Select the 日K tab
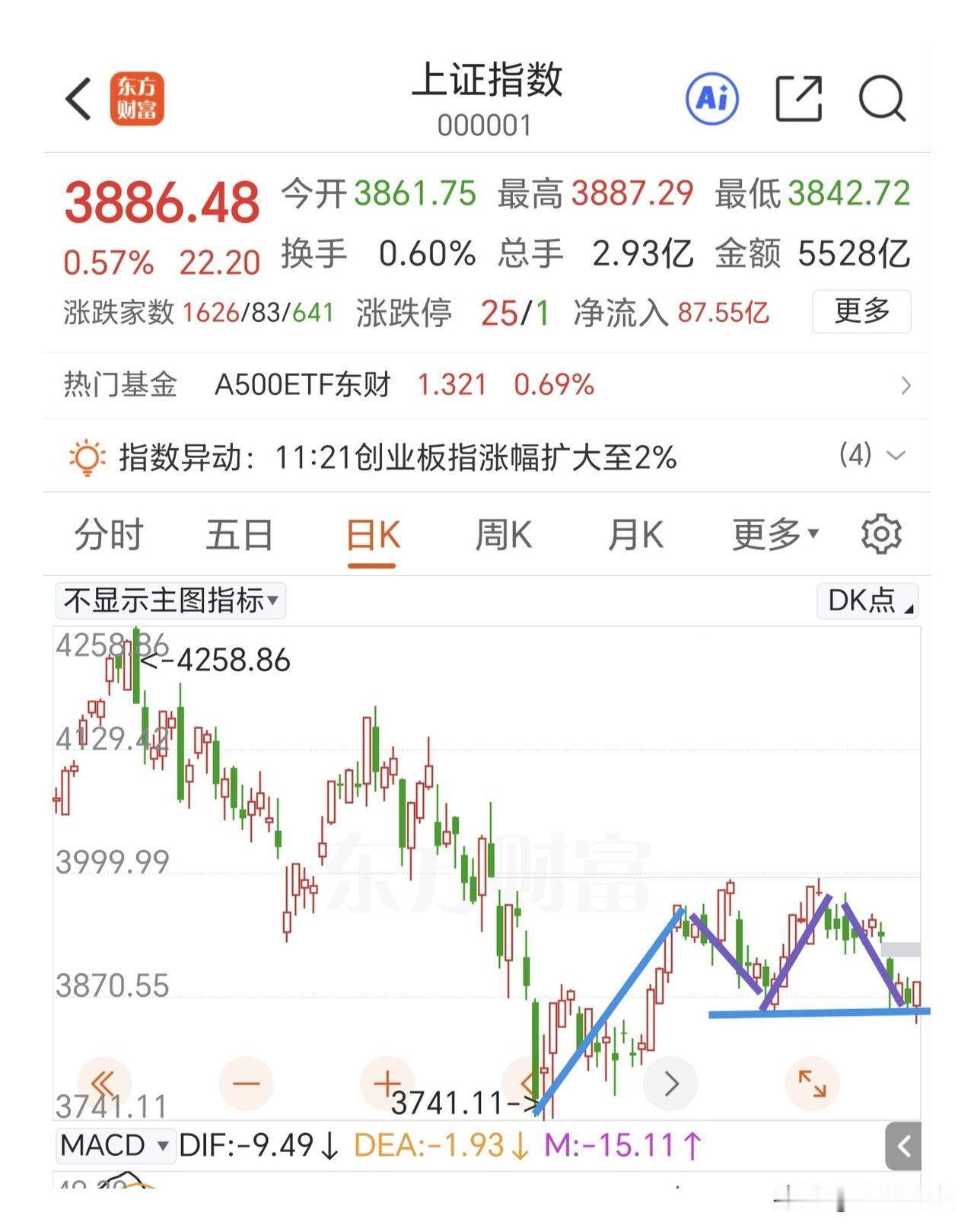Screen dimensions: 974x1232 pyautogui.click(x=373, y=536)
